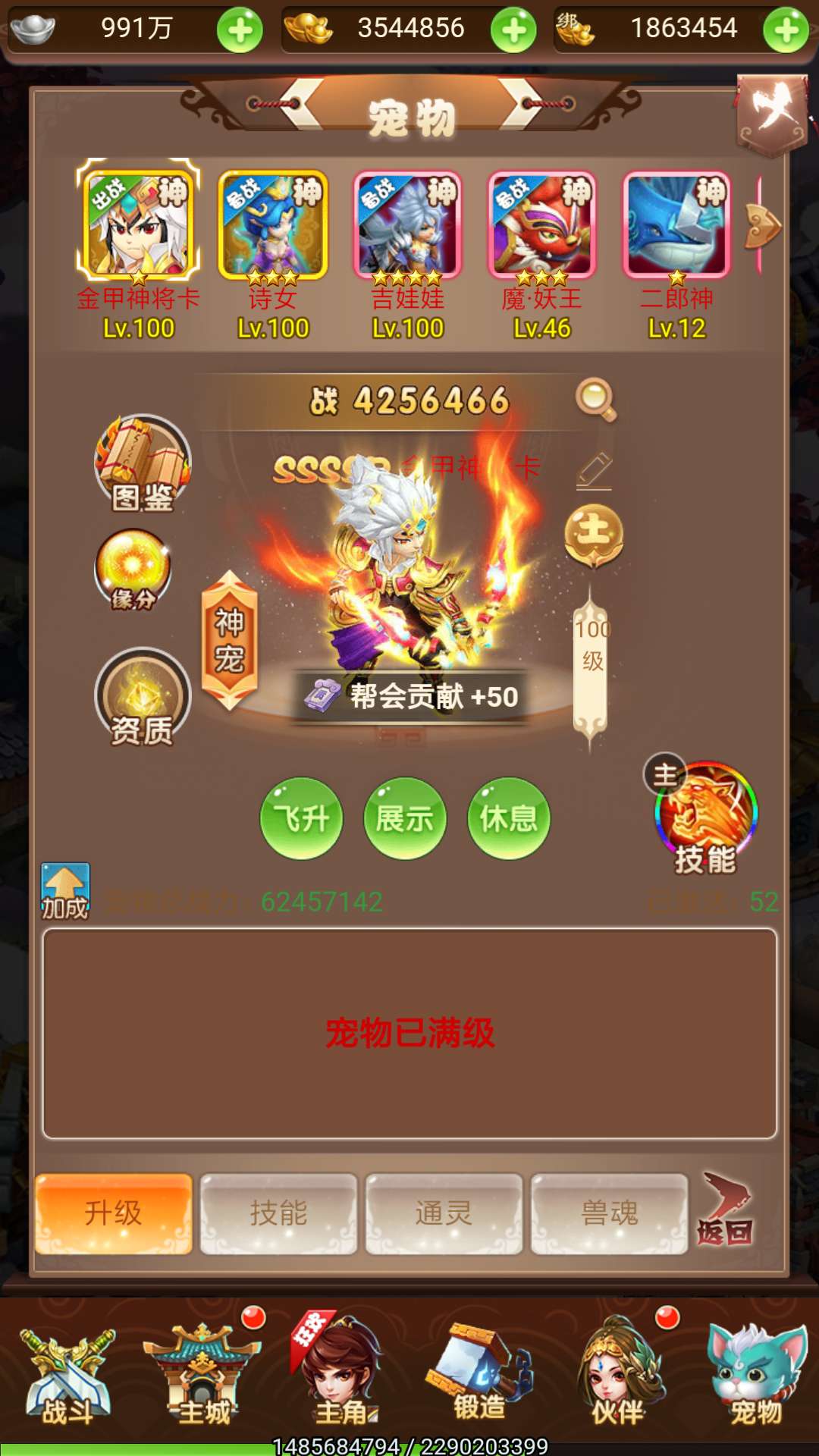Open the magnifier next to combat power
This screenshot has width=819, height=1456.
pos(596,399)
